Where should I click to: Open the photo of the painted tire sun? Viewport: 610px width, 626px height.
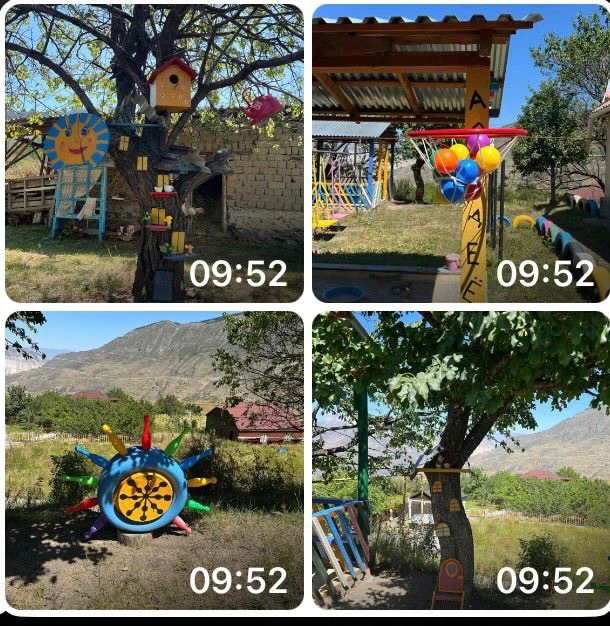pos(154,460)
